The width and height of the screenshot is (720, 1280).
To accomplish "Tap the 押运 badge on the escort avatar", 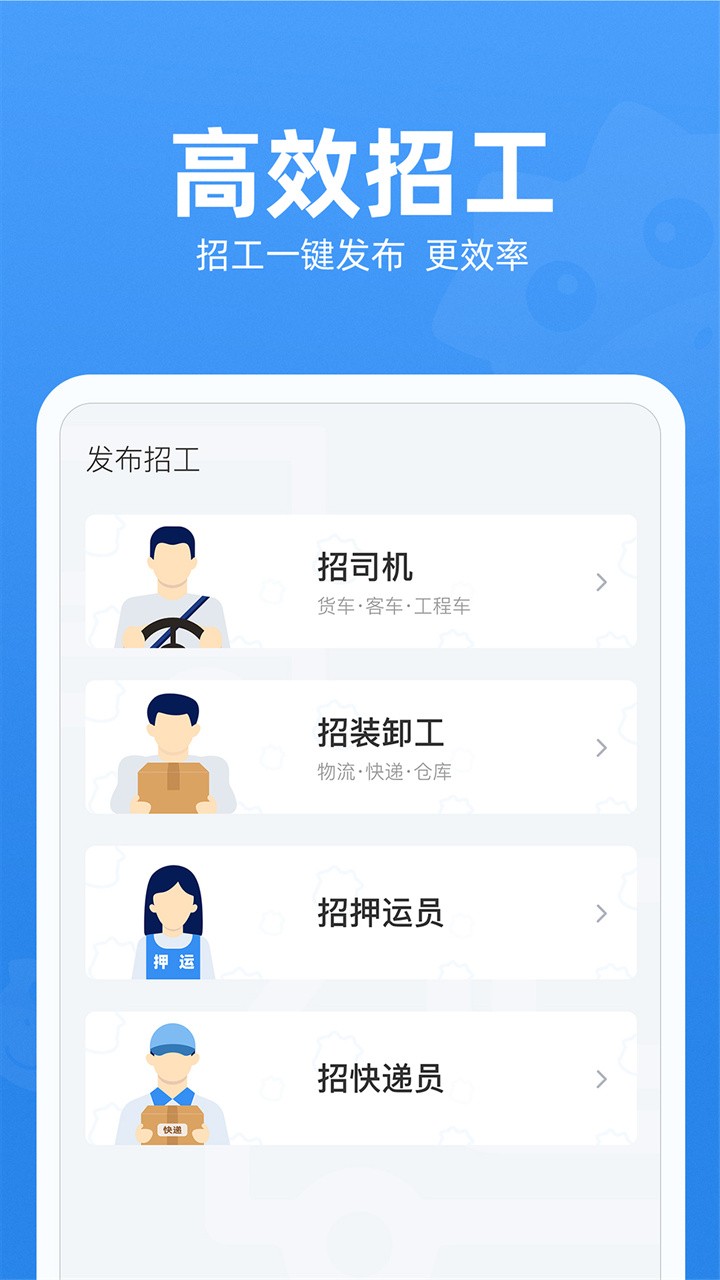I will (x=172, y=960).
